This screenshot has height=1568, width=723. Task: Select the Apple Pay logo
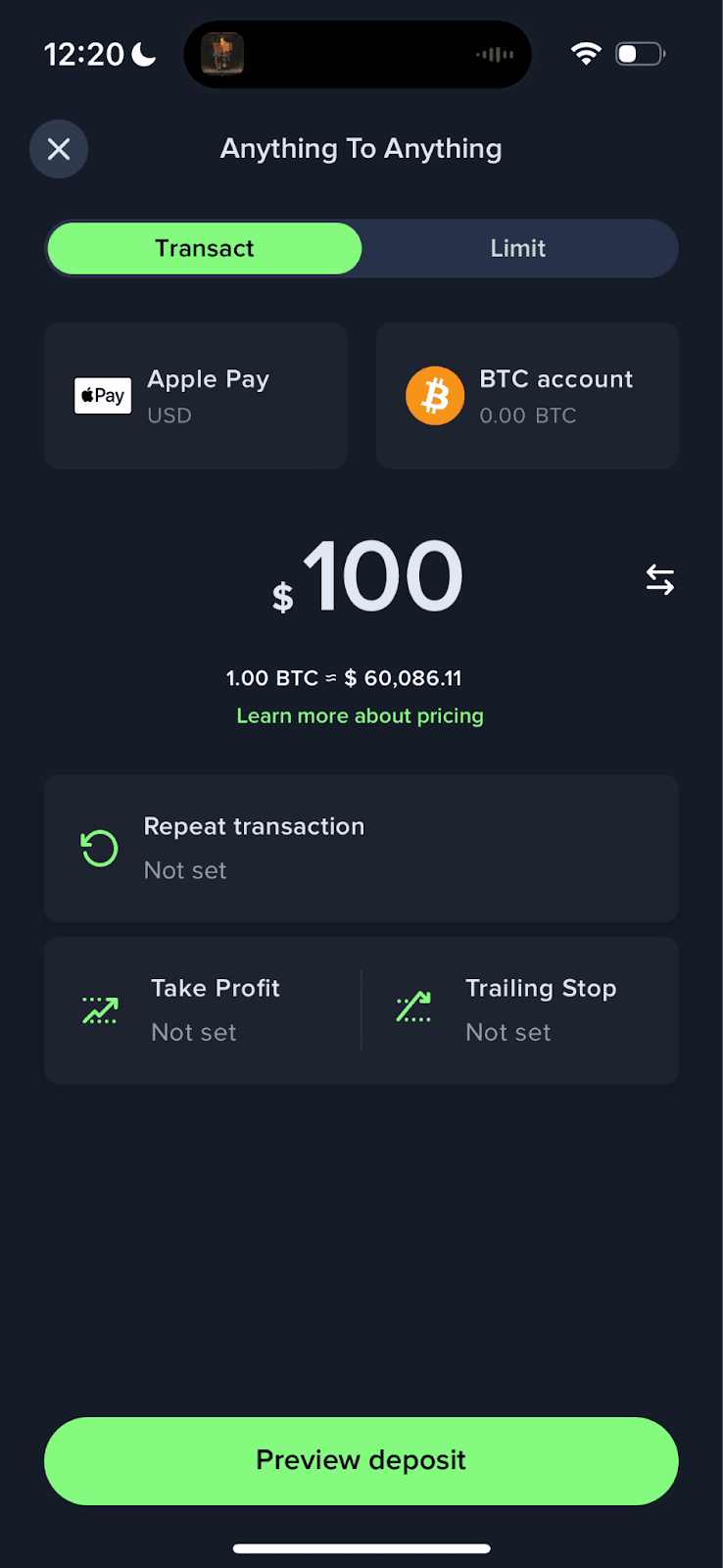pyautogui.click(x=102, y=395)
